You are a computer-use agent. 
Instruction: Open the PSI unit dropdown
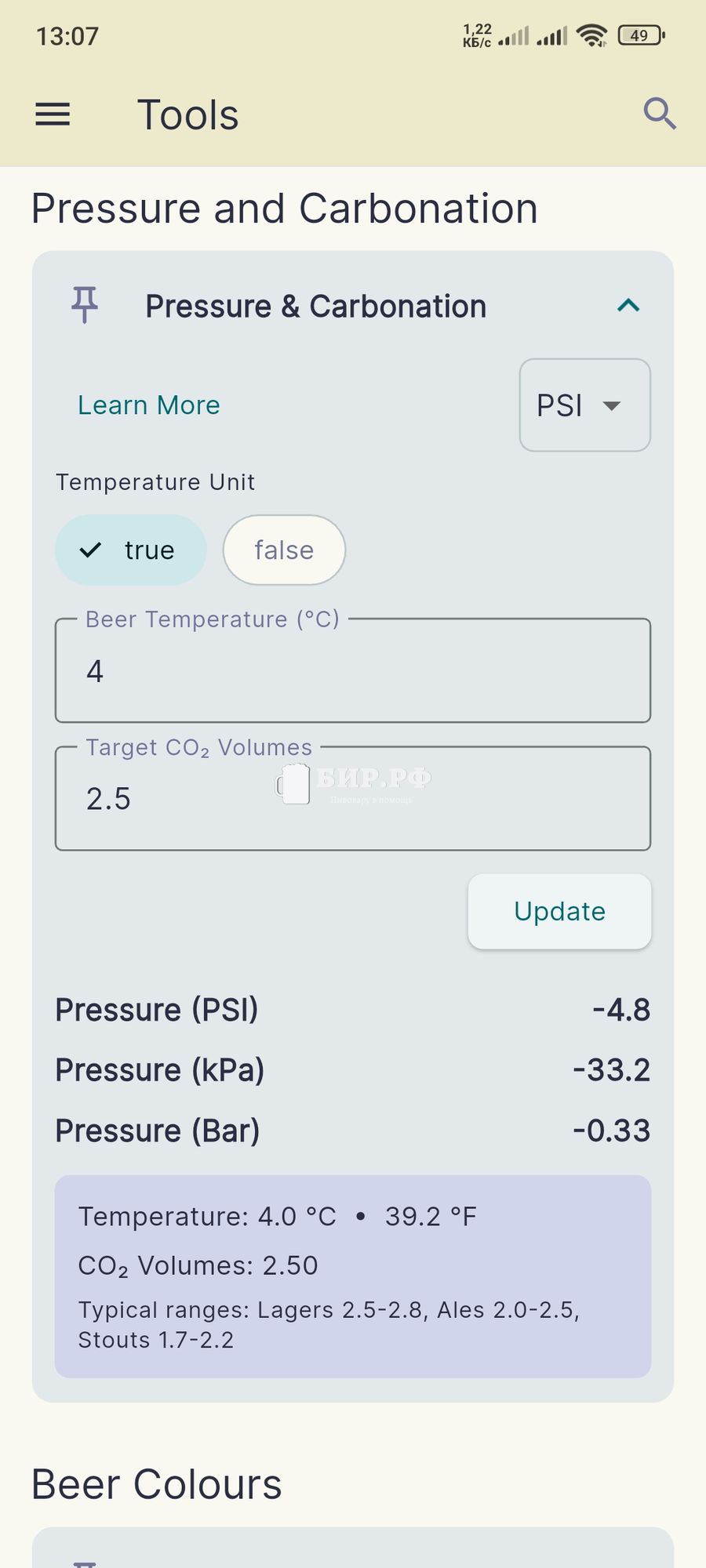tap(584, 405)
